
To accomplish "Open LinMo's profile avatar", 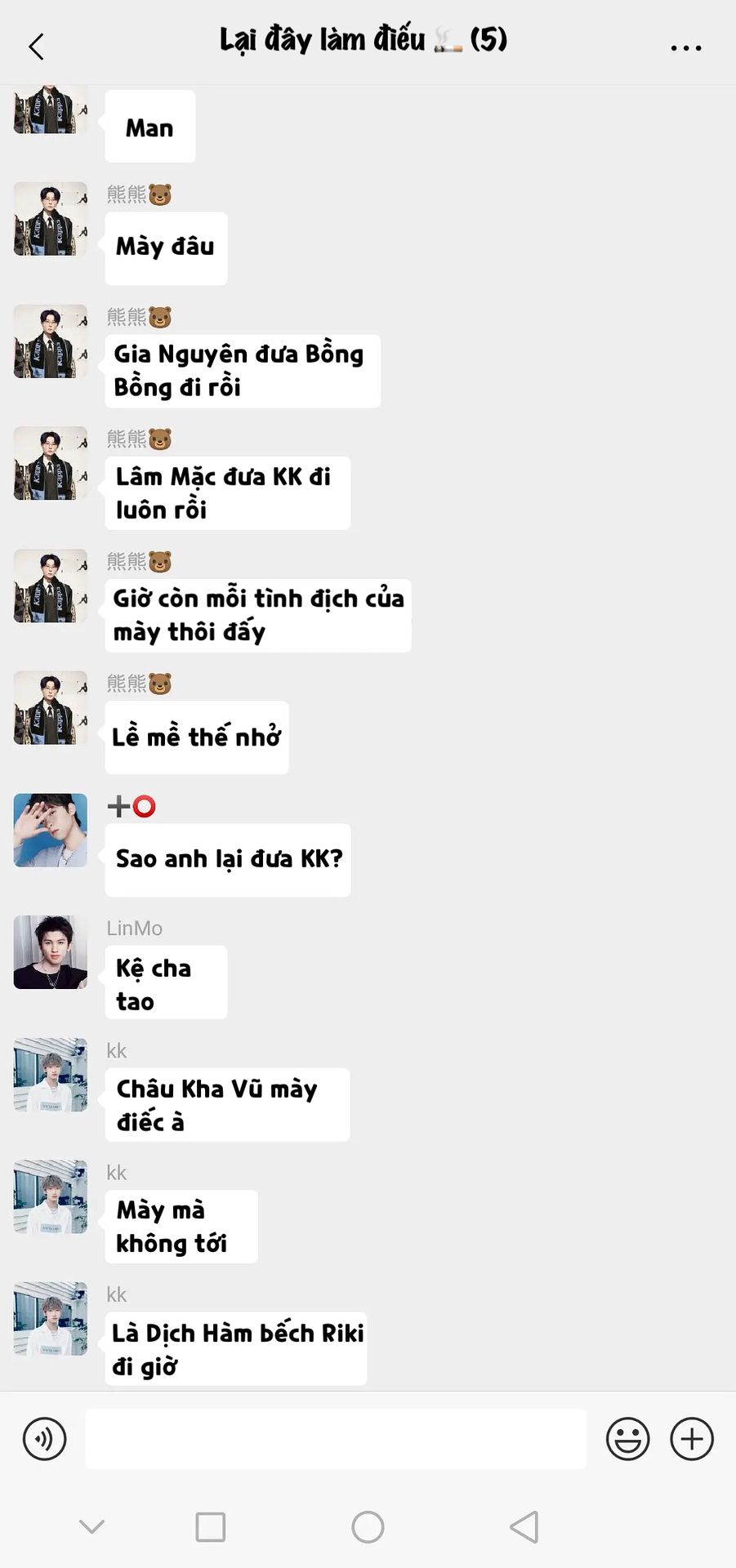I will click(51, 952).
